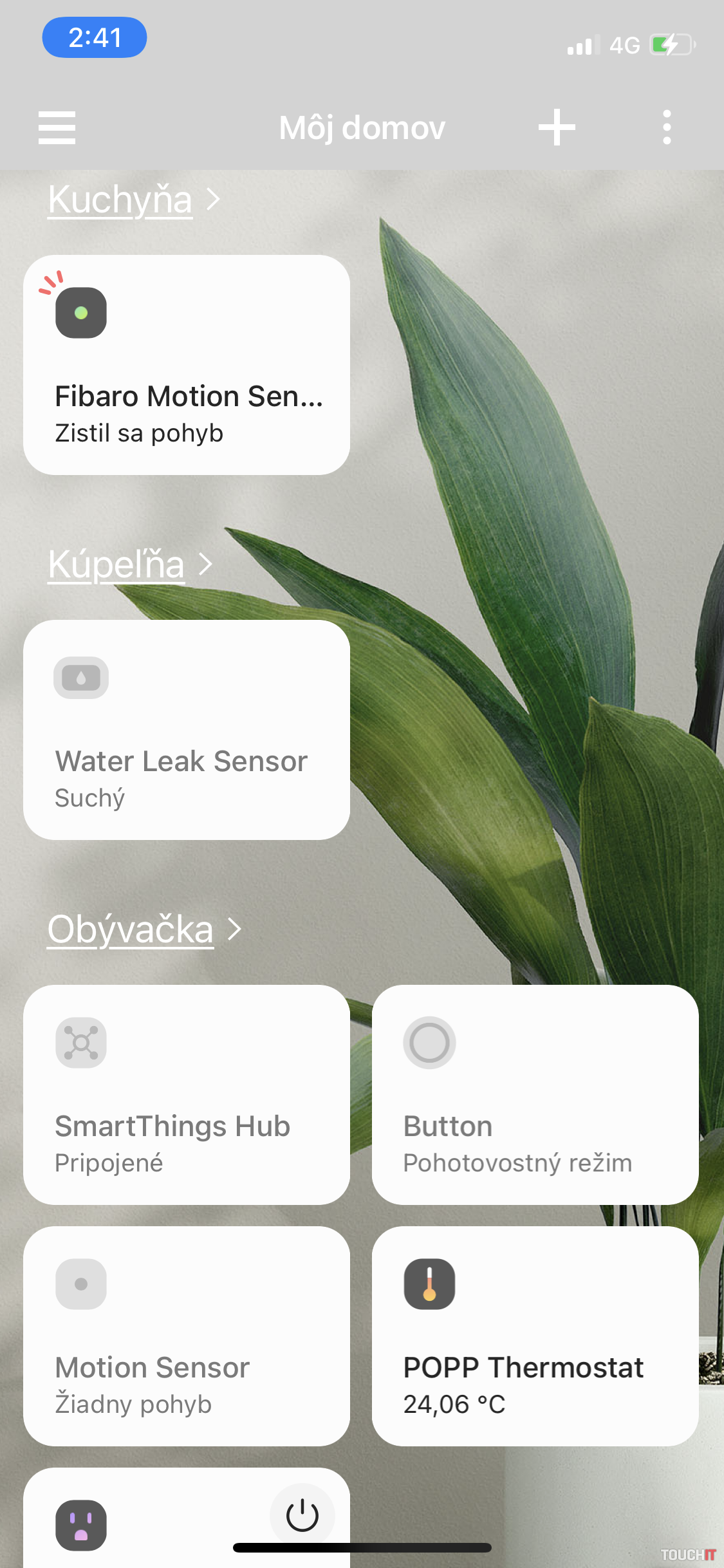
Task: Open the POPP Thermostat card
Action: click(x=535, y=1336)
